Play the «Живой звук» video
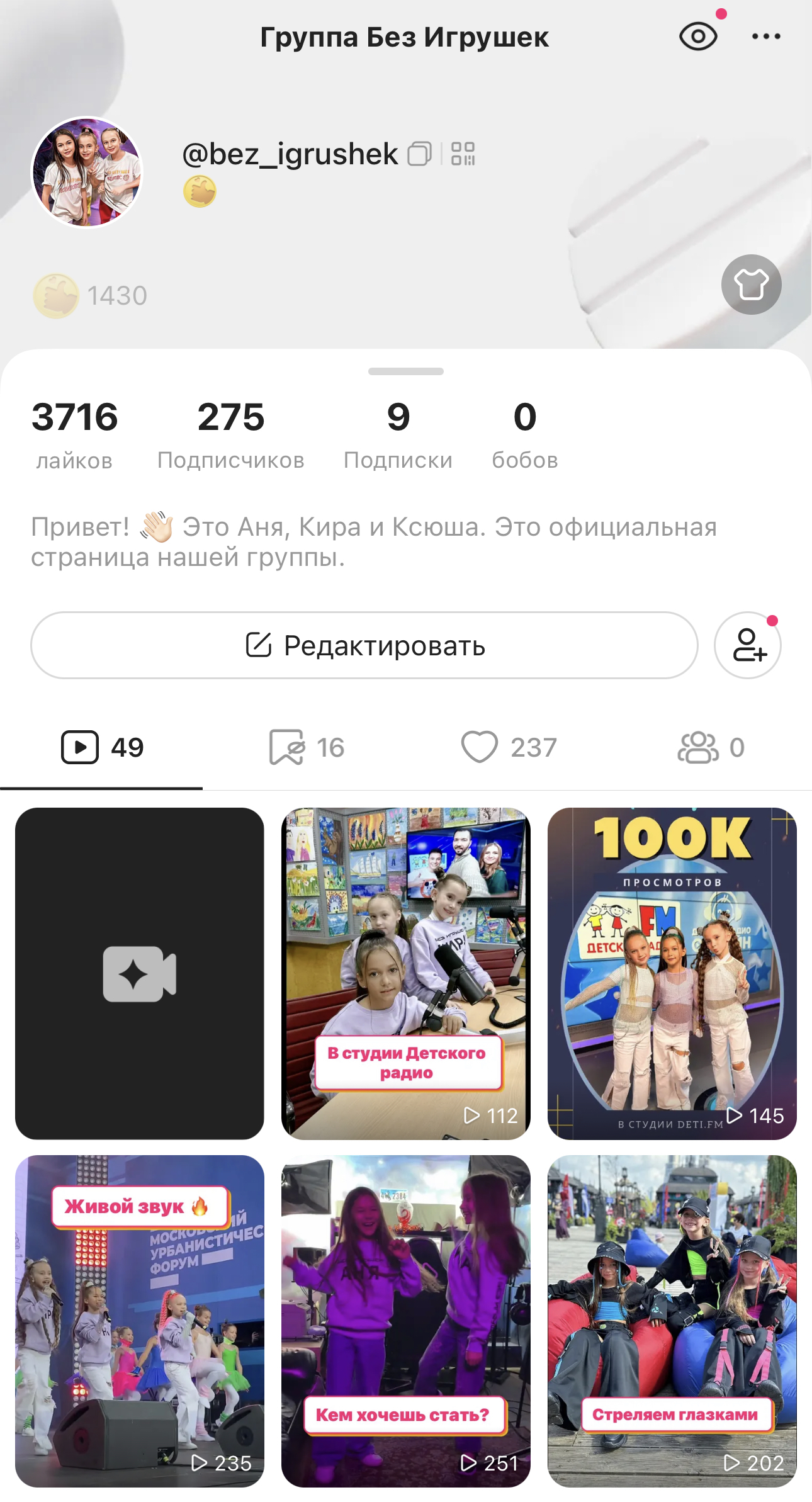The image size is (812, 1502). (140, 1321)
